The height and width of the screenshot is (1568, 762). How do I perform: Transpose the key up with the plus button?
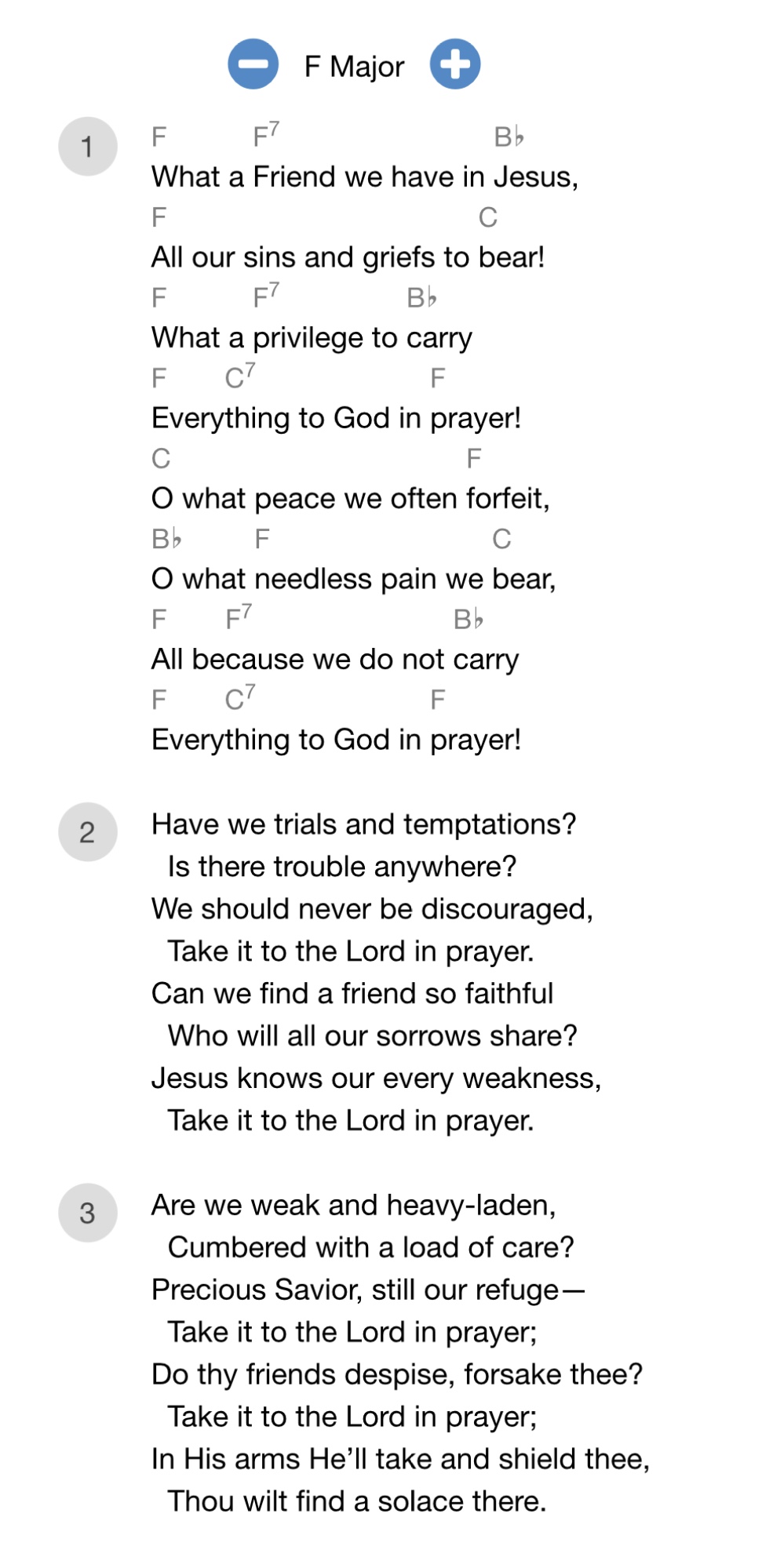[x=455, y=64]
